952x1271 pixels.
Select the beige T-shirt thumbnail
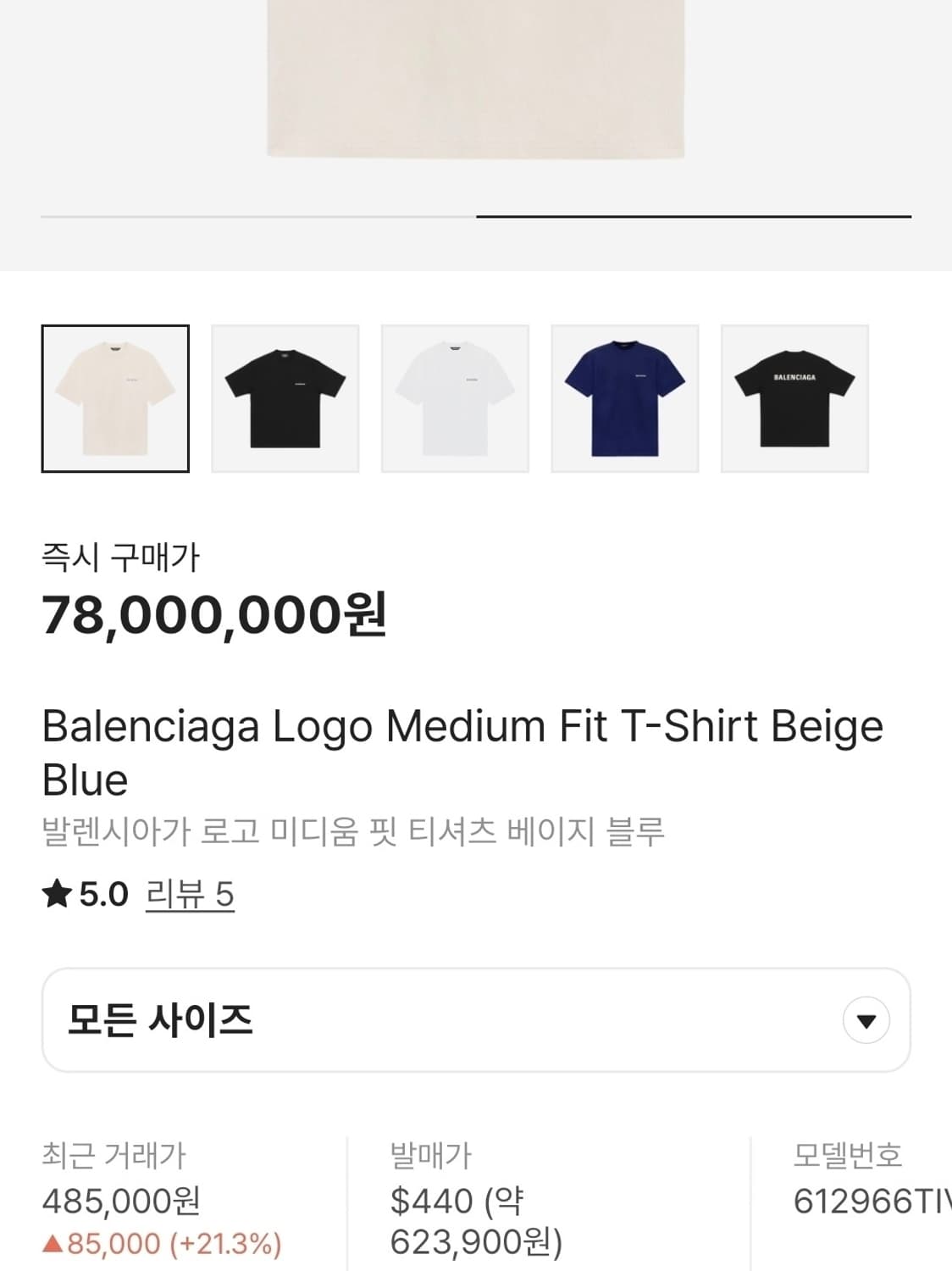coord(115,398)
